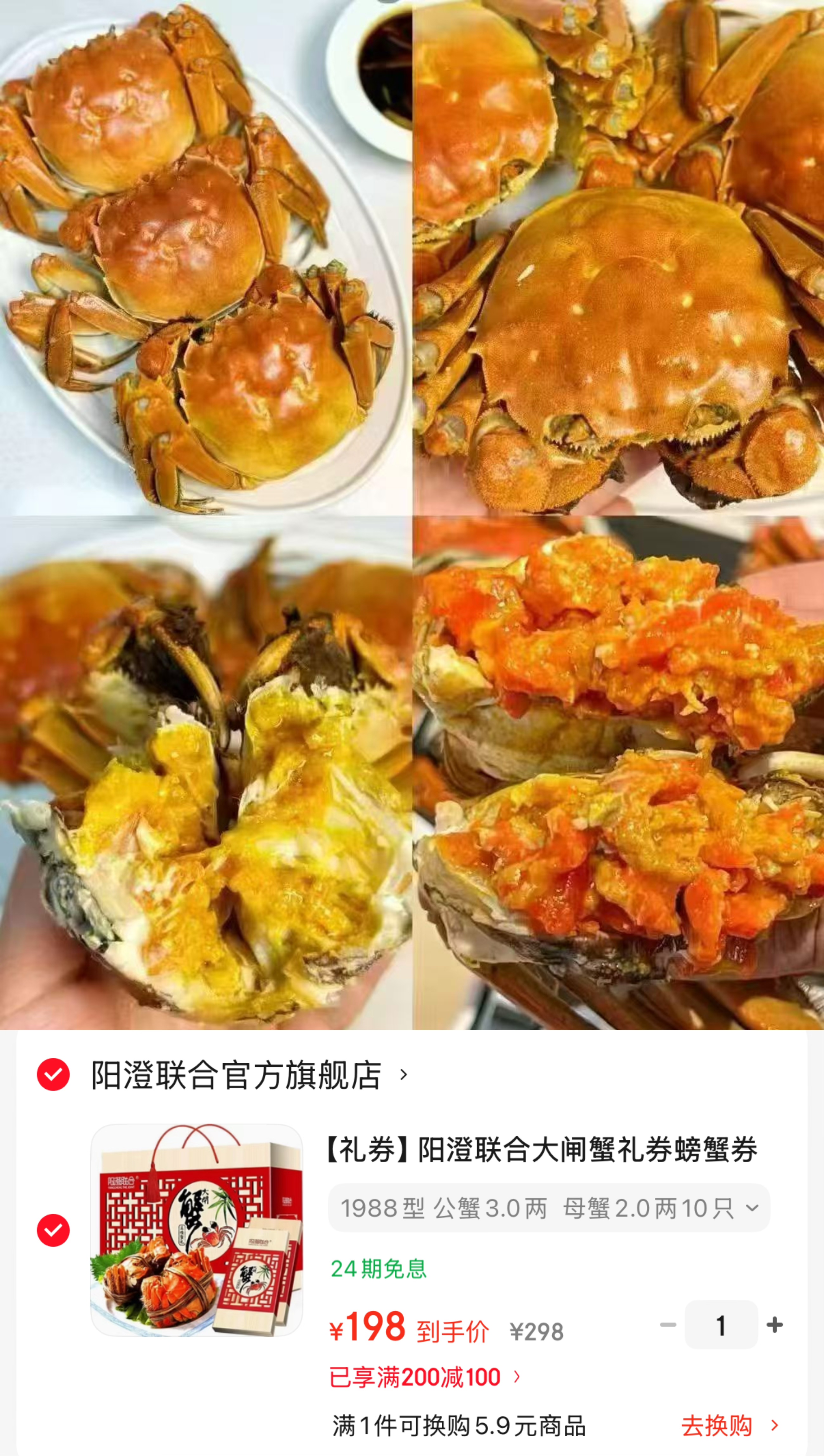
Task: Edit the quantity field showing 1
Action: (721, 1325)
